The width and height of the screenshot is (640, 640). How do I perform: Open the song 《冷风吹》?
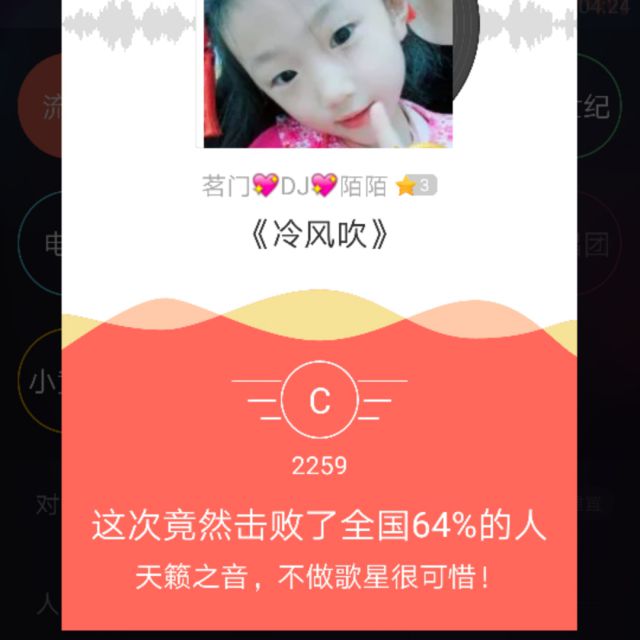(x=319, y=235)
